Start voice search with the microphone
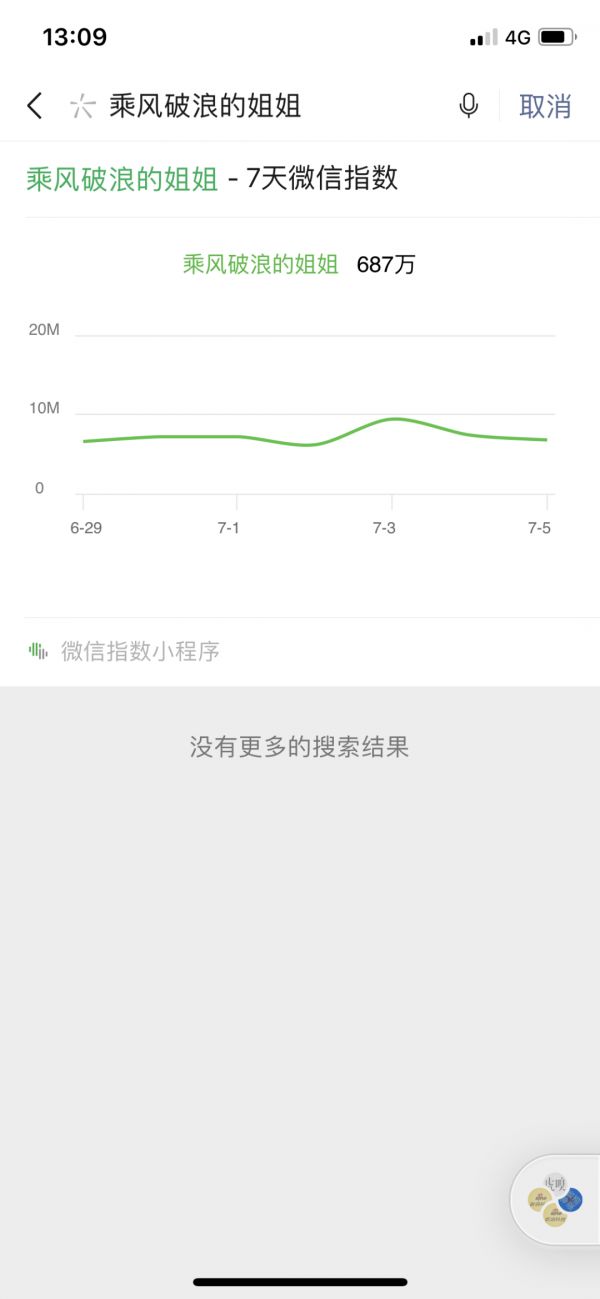Viewport: 600px width, 1299px height. pos(468,106)
